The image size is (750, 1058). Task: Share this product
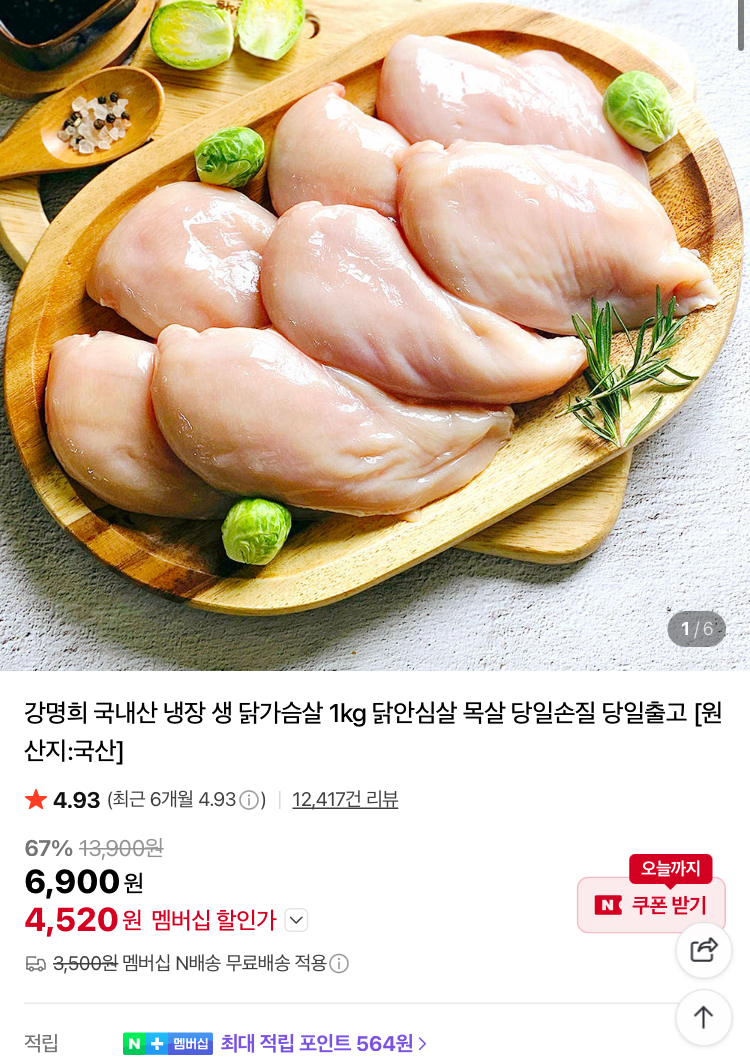tap(704, 950)
